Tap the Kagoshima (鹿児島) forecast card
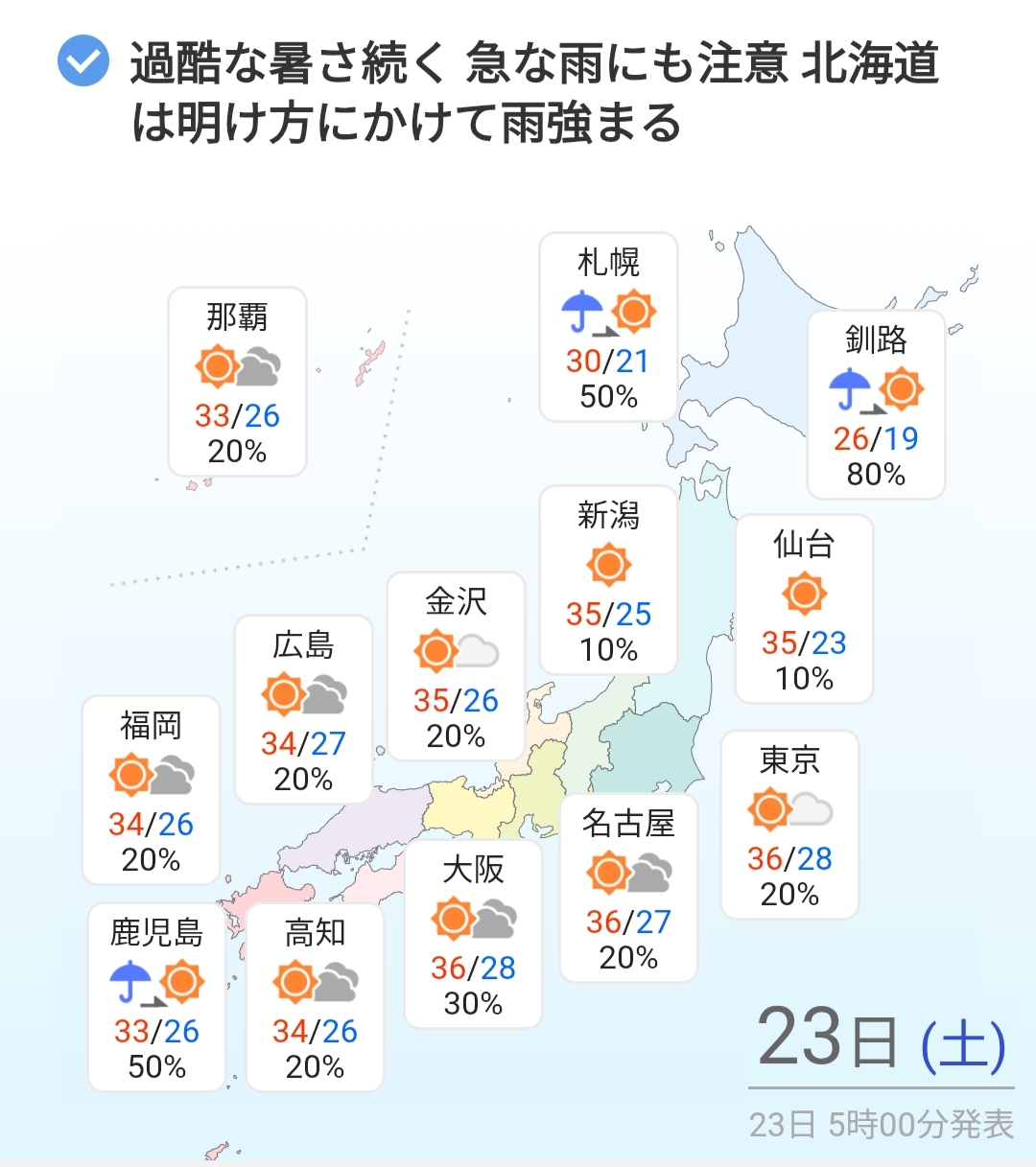The height and width of the screenshot is (1167, 1036). click(x=156, y=997)
